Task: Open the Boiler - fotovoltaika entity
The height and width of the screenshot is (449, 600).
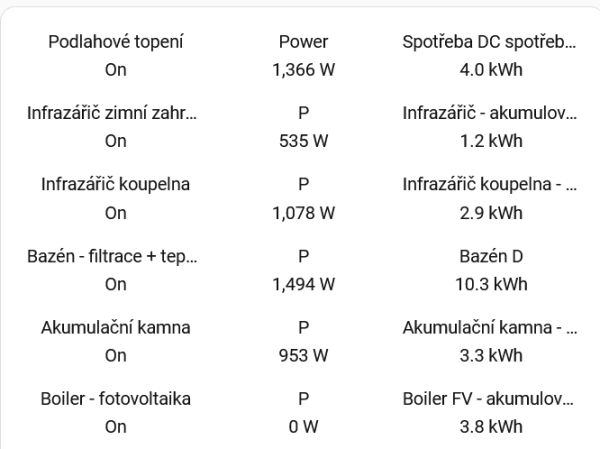Action: 116,412
